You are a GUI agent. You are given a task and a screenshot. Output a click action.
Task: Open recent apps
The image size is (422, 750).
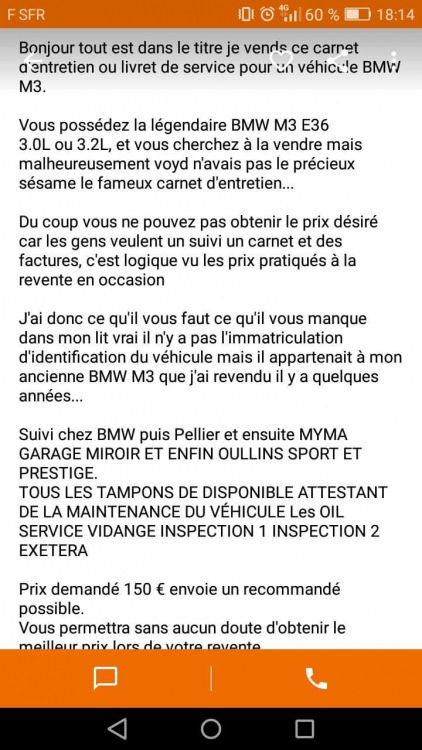point(304,729)
